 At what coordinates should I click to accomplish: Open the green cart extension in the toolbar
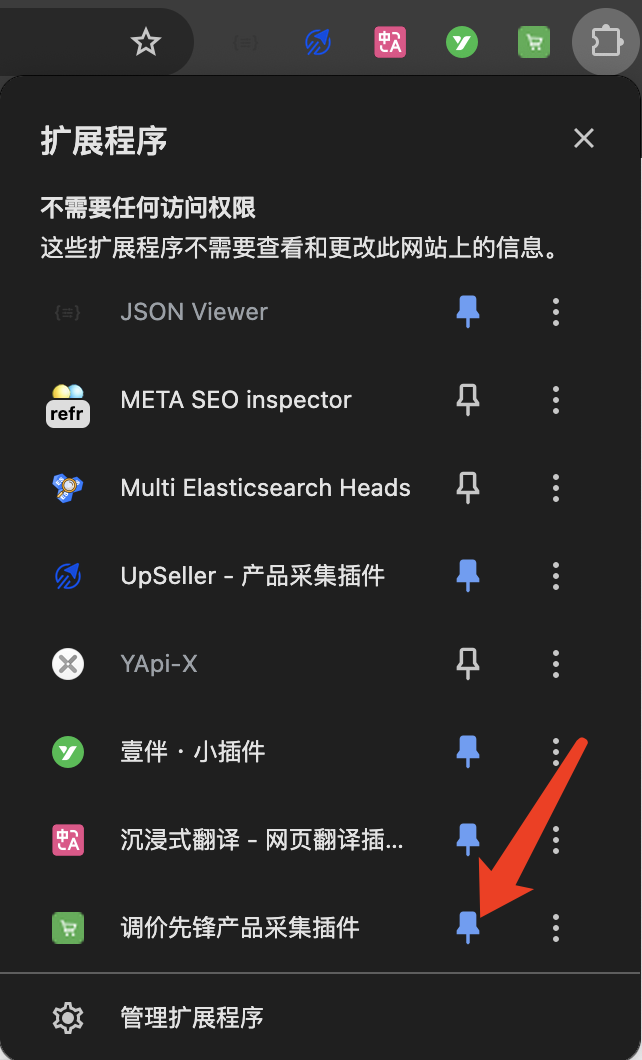[534, 42]
